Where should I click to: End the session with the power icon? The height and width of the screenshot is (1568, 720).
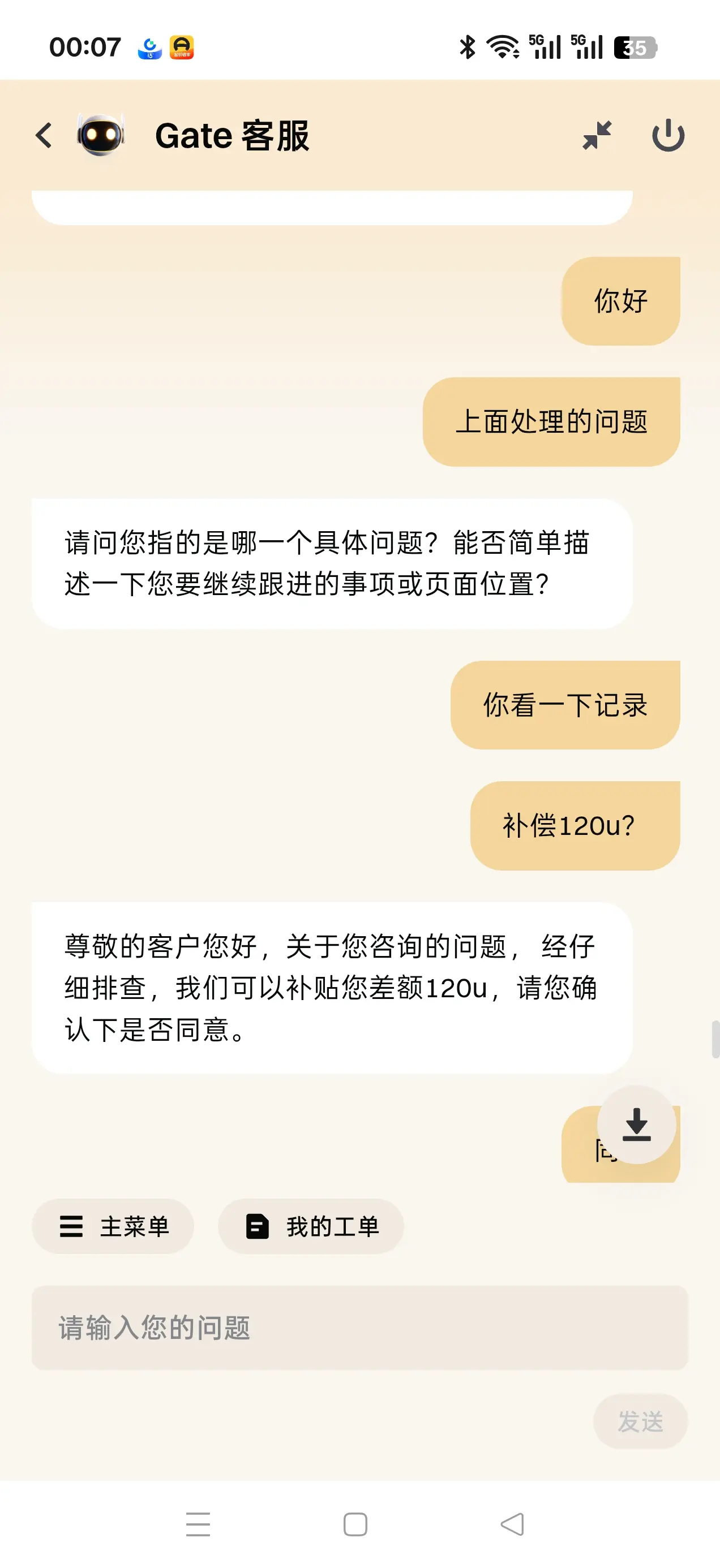point(668,135)
